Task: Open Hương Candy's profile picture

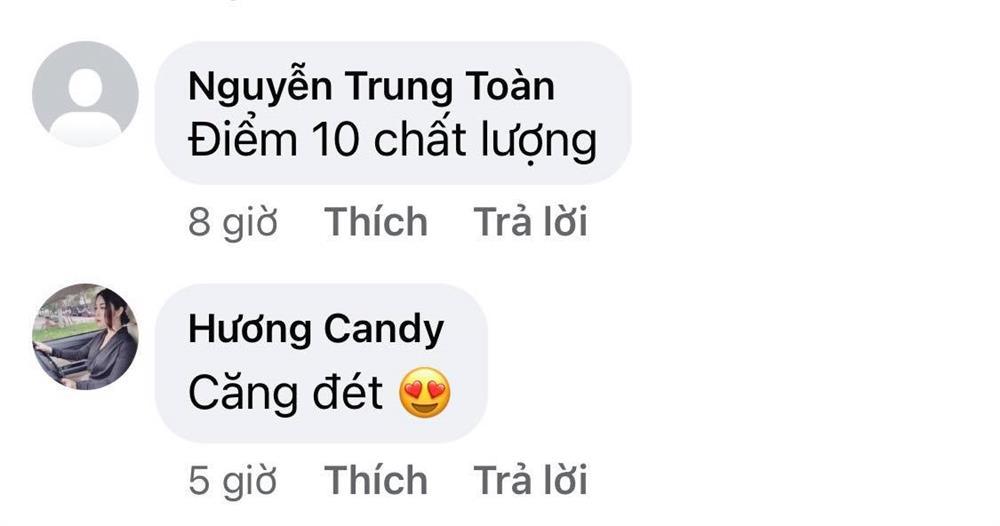Action: (85, 336)
